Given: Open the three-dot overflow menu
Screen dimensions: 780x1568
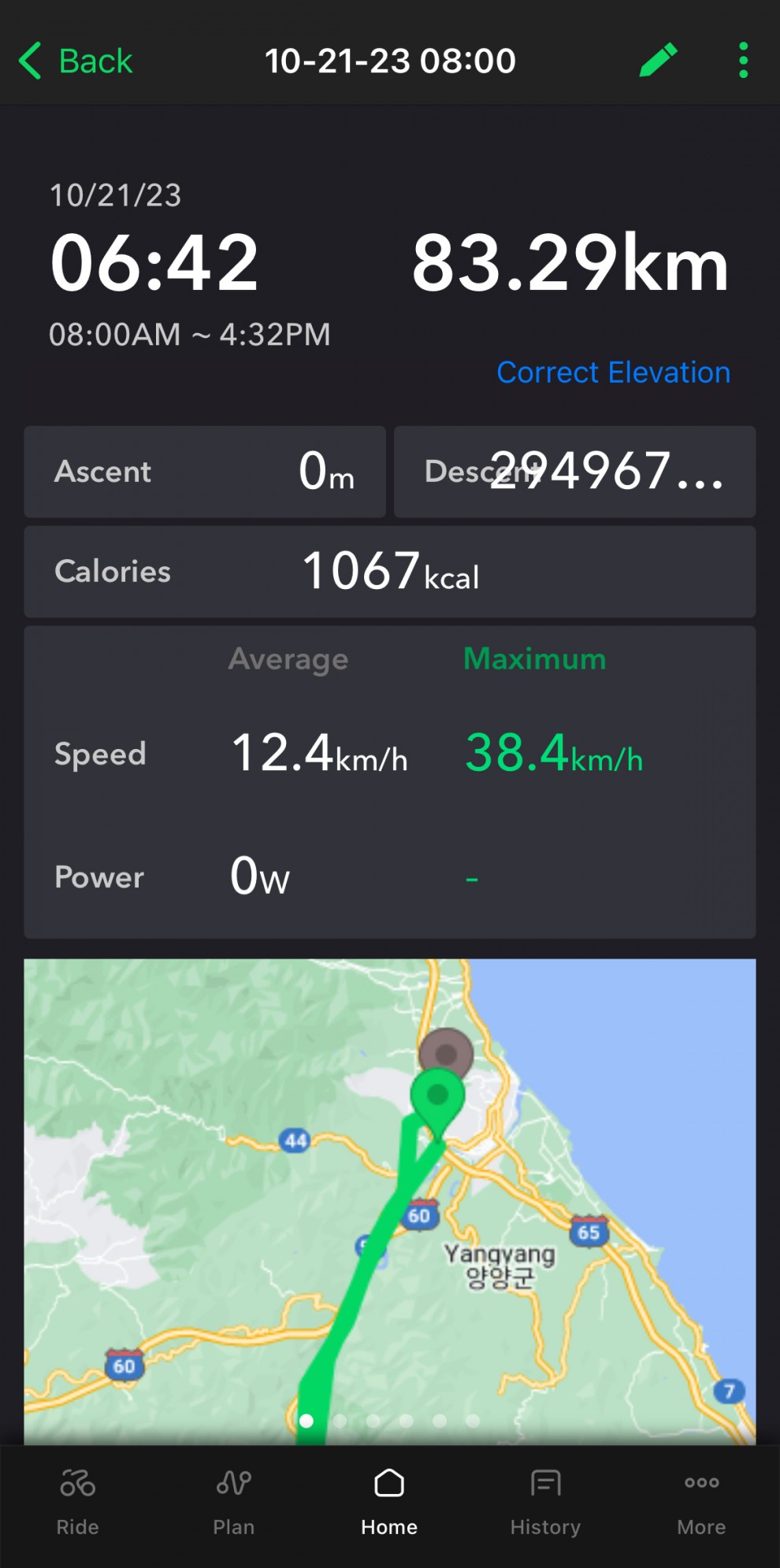Looking at the screenshot, I should pos(743,60).
